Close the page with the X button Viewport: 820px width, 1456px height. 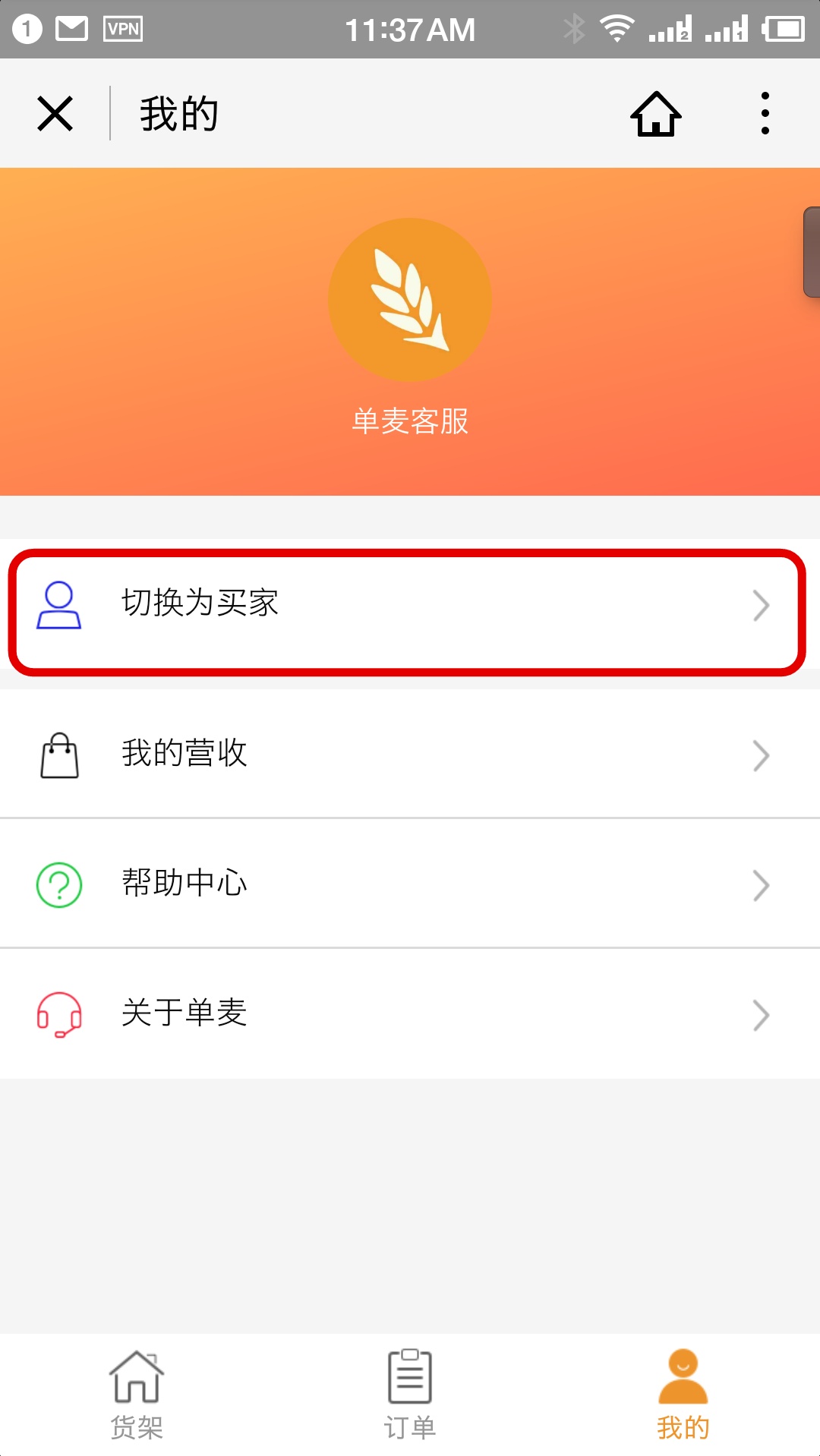click(x=55, y=114)
